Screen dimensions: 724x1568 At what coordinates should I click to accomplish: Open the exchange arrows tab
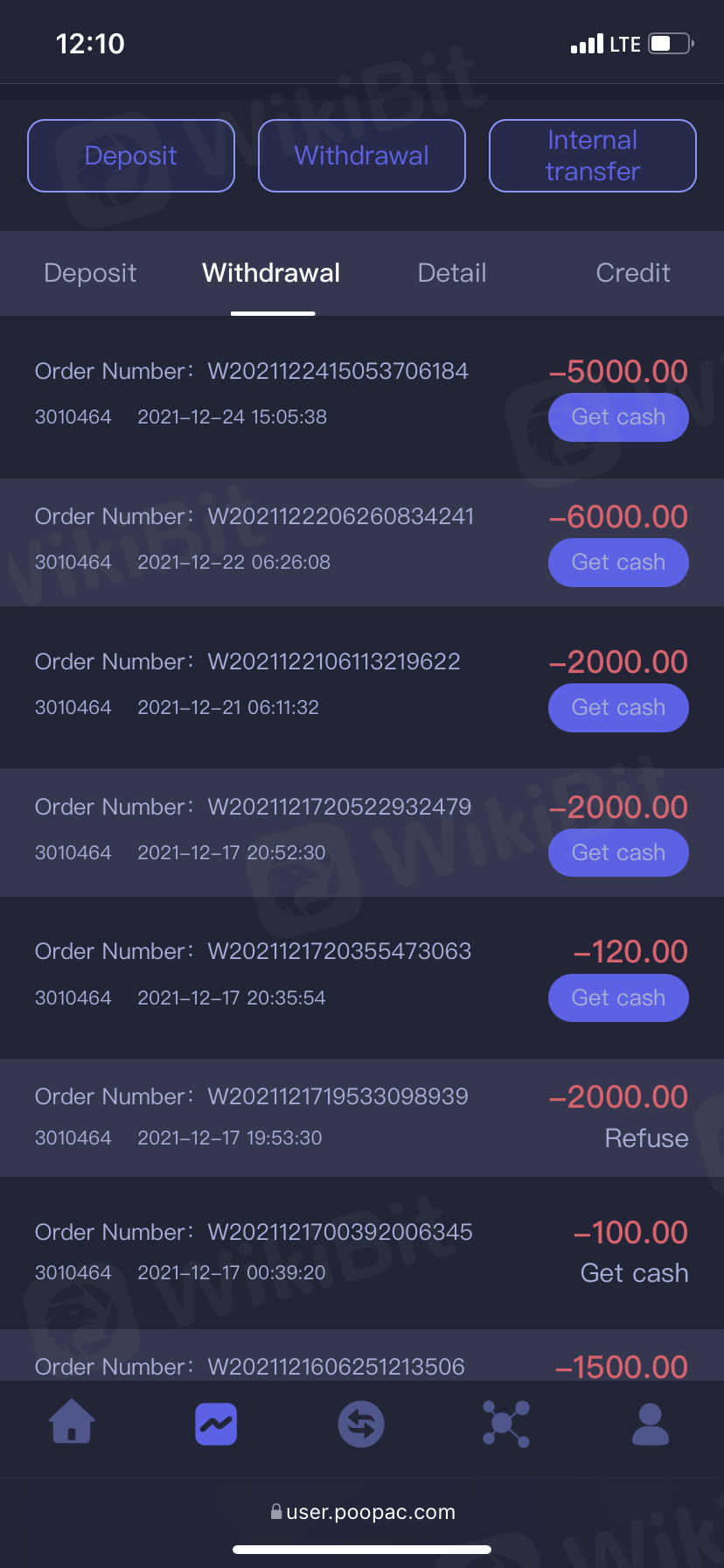361,1424
